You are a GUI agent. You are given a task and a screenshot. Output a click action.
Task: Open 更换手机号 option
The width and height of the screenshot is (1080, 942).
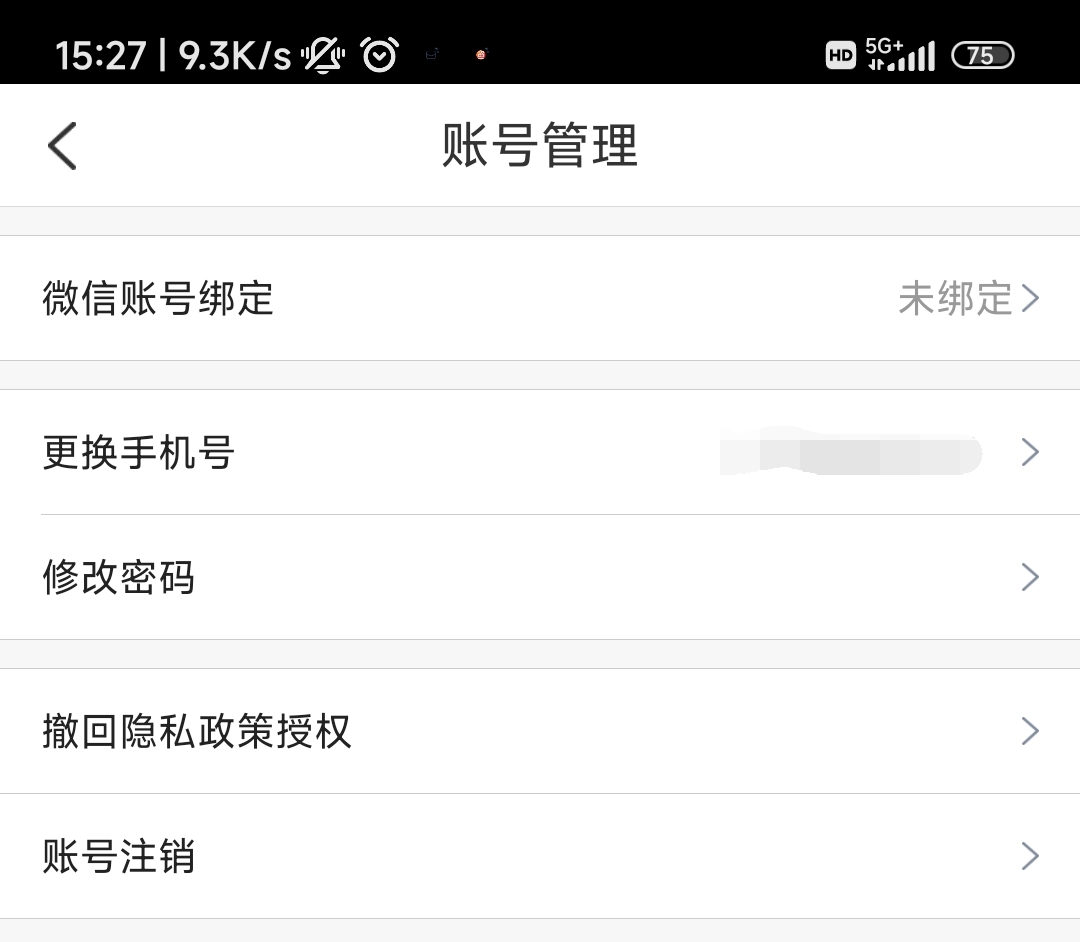[540, 453]
